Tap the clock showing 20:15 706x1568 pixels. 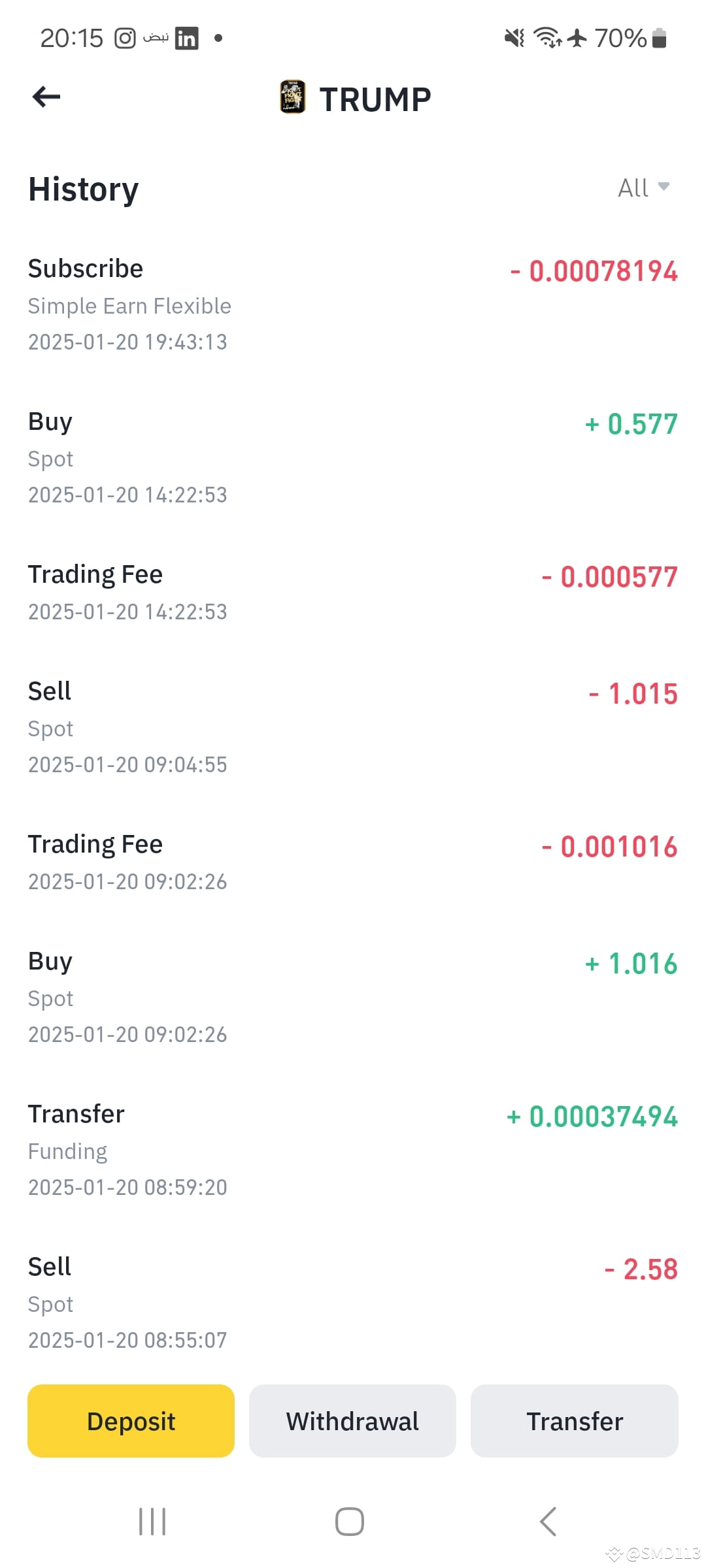[72, 37]
